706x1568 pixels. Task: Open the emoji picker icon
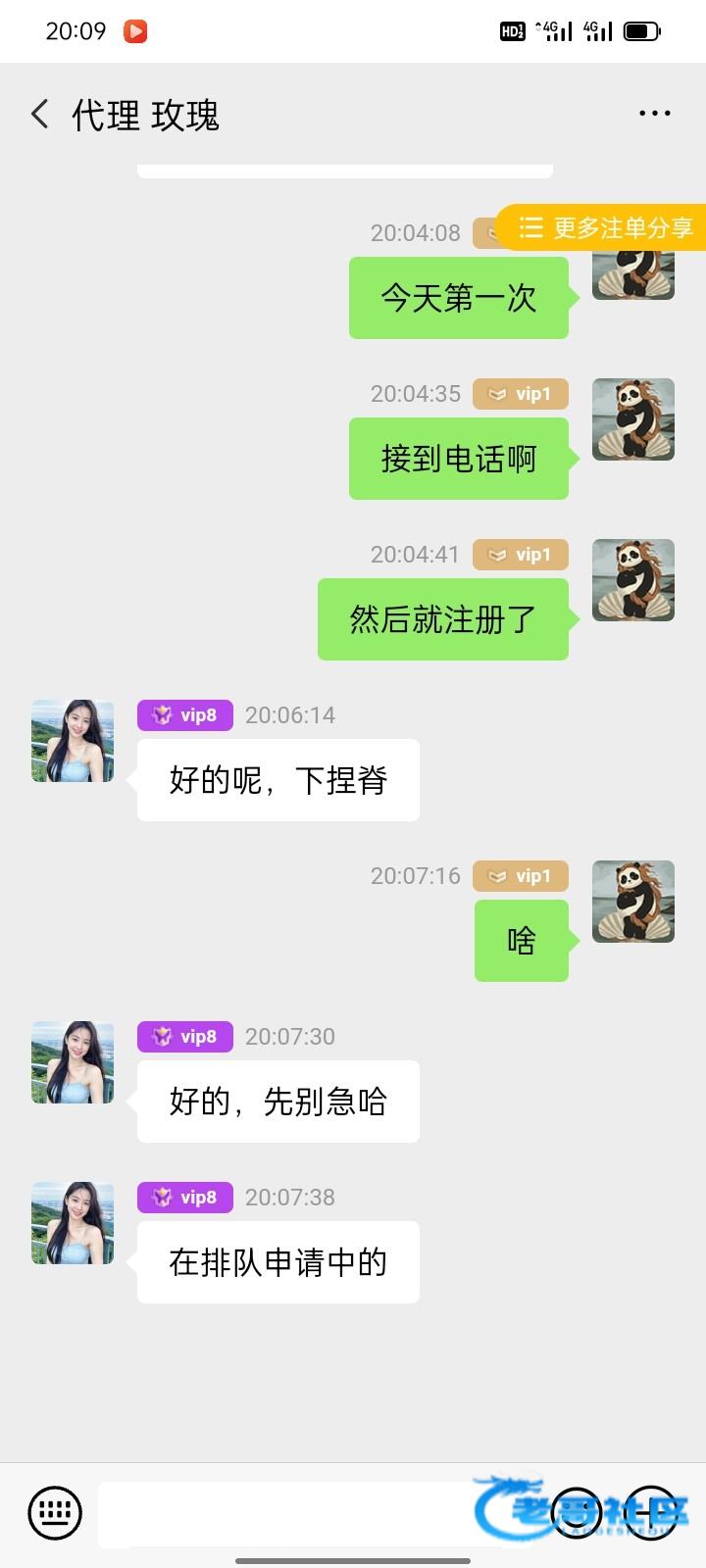pos(576,1512)
